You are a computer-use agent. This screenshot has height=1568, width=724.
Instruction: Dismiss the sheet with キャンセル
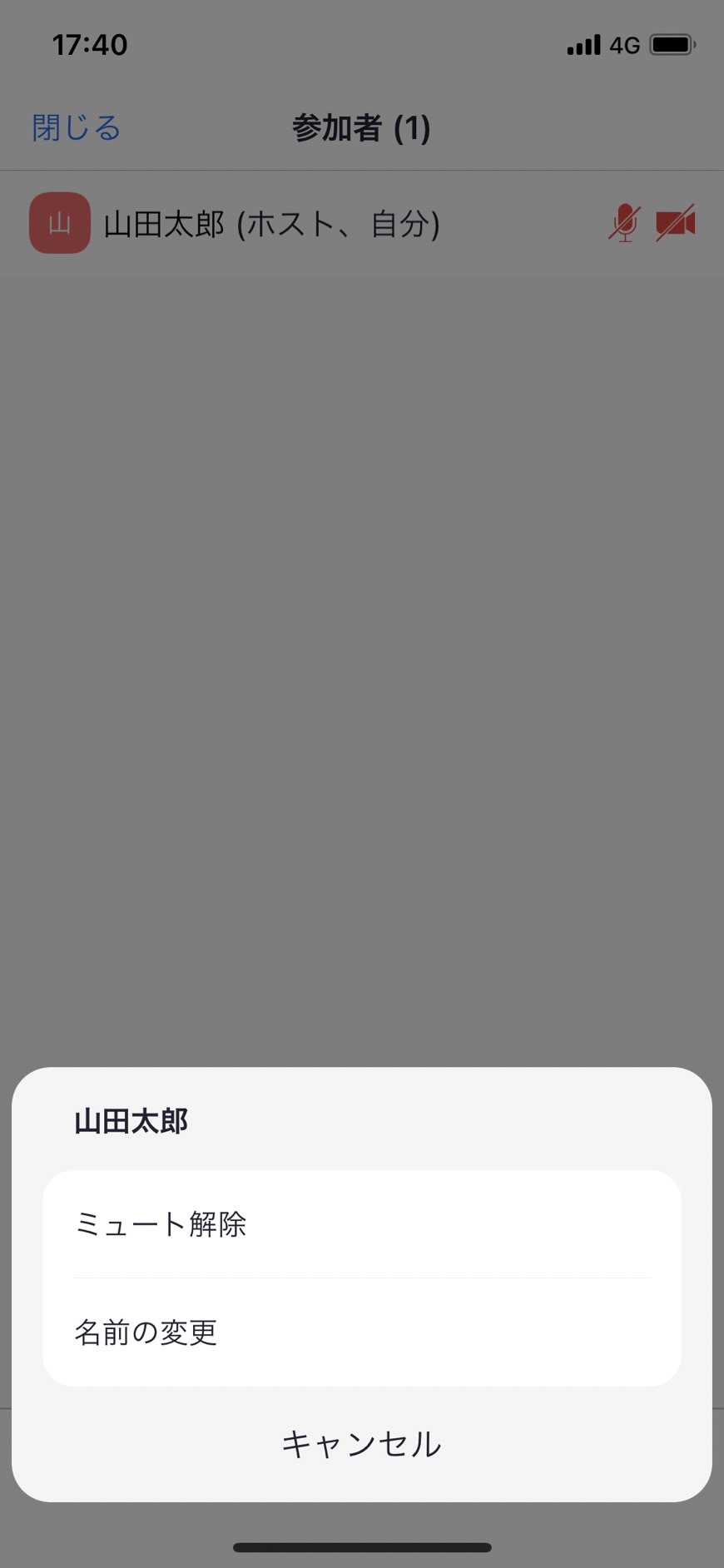click(361, 1445)
